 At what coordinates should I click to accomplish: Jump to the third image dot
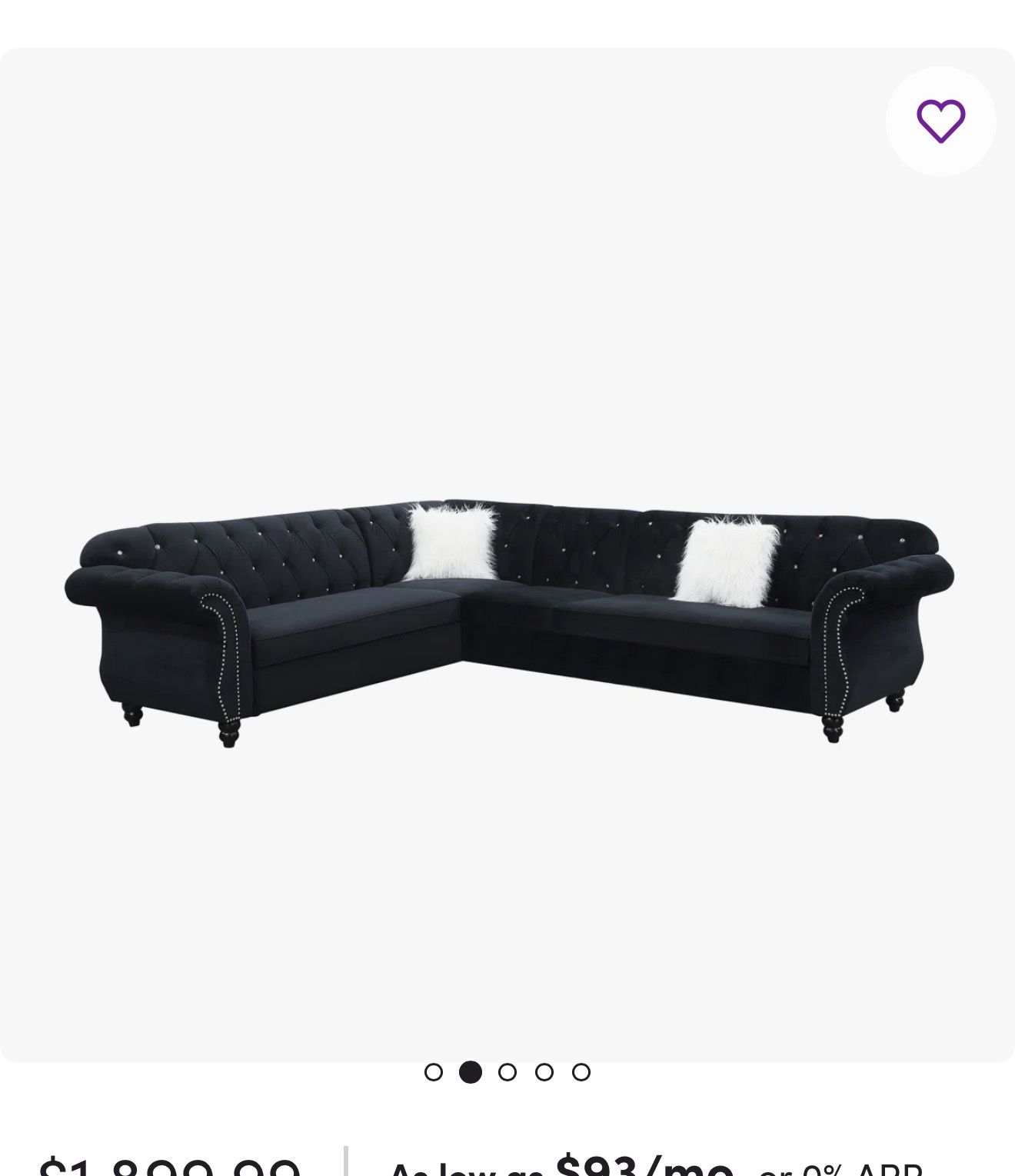click(507, 1072)
